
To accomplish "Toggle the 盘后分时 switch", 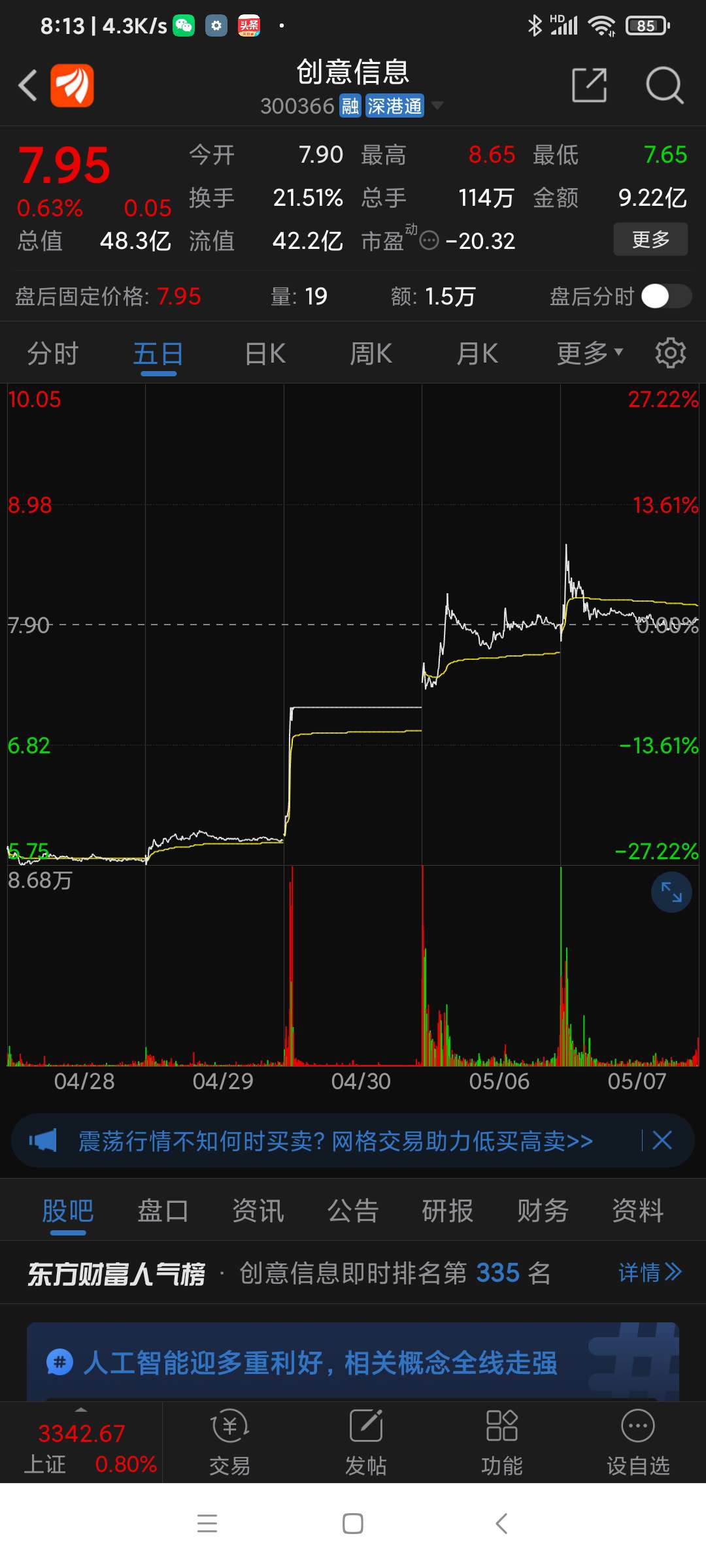I will (x=666, y=296).
